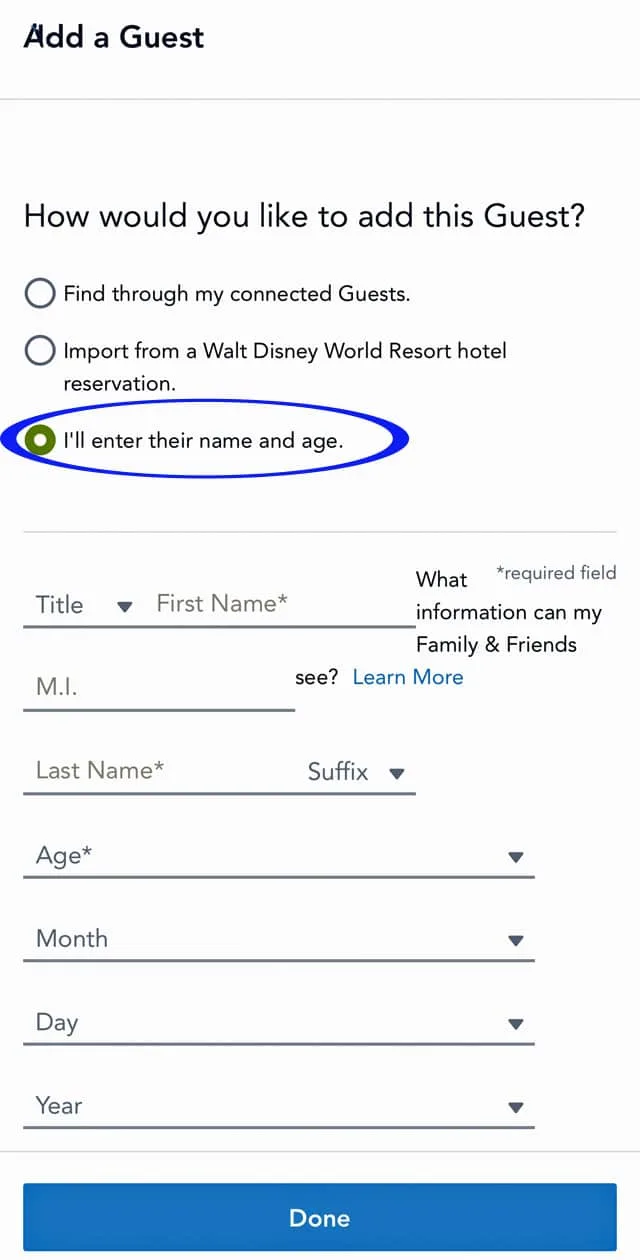Screen dimensions: 640x1260
Task: Expand the Age dropdown
Action: [x=279, y=856]
